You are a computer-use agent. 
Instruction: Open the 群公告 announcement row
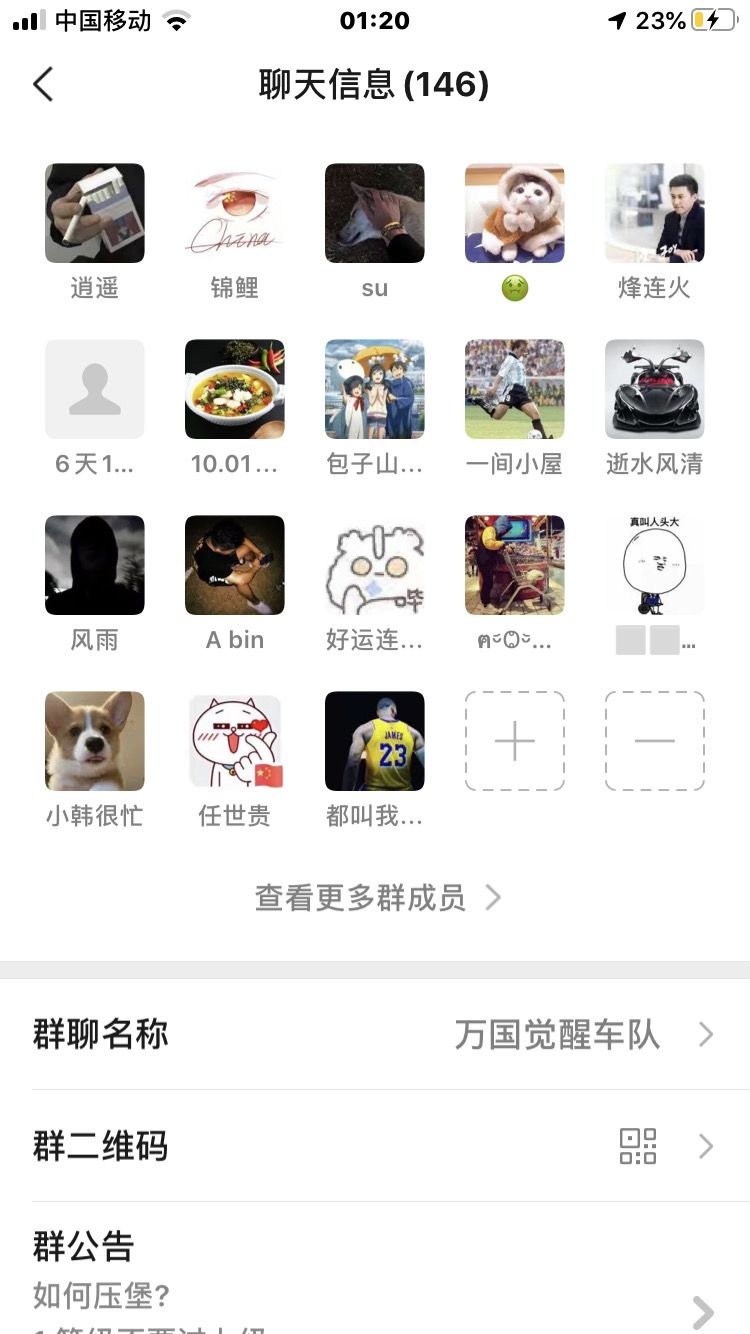point(375,1270)
